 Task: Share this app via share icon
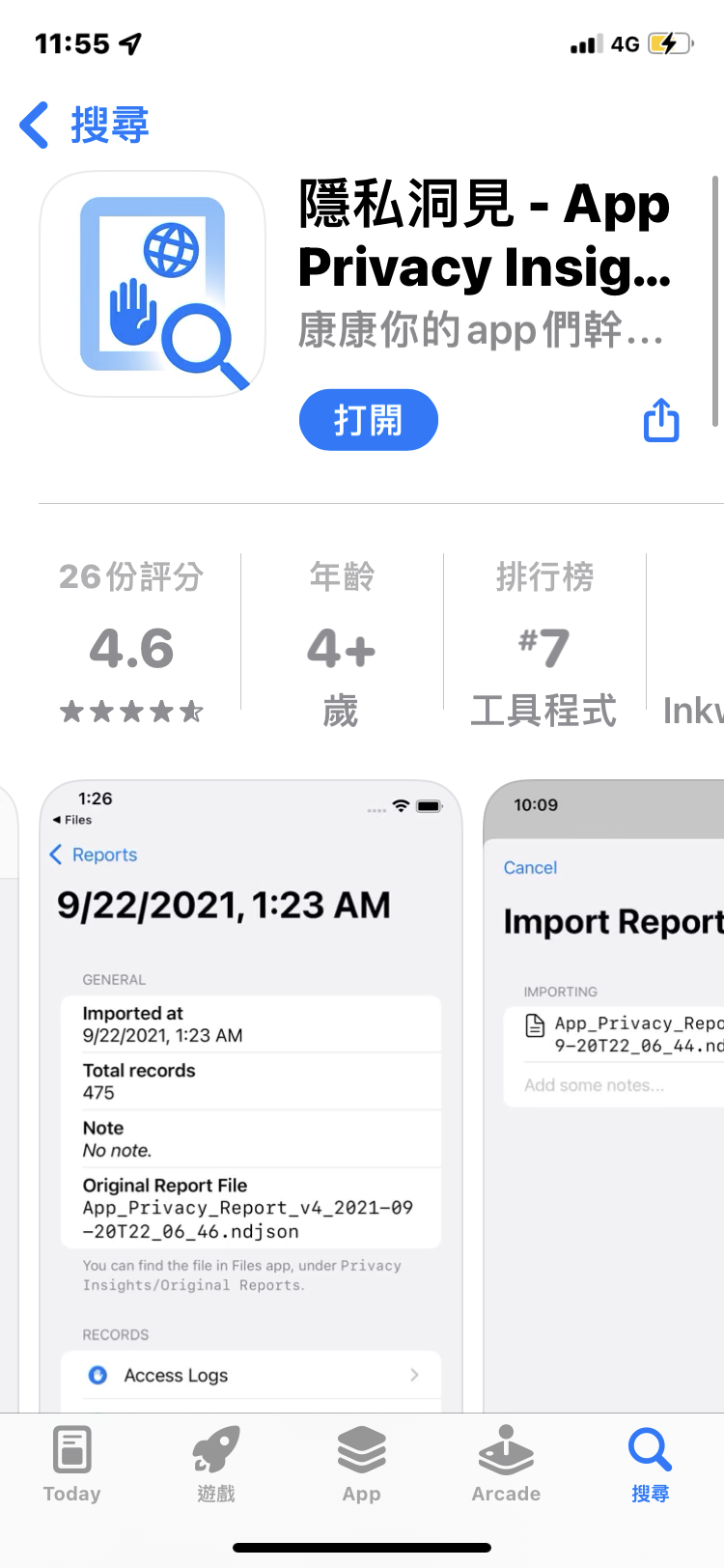[661, 420]
